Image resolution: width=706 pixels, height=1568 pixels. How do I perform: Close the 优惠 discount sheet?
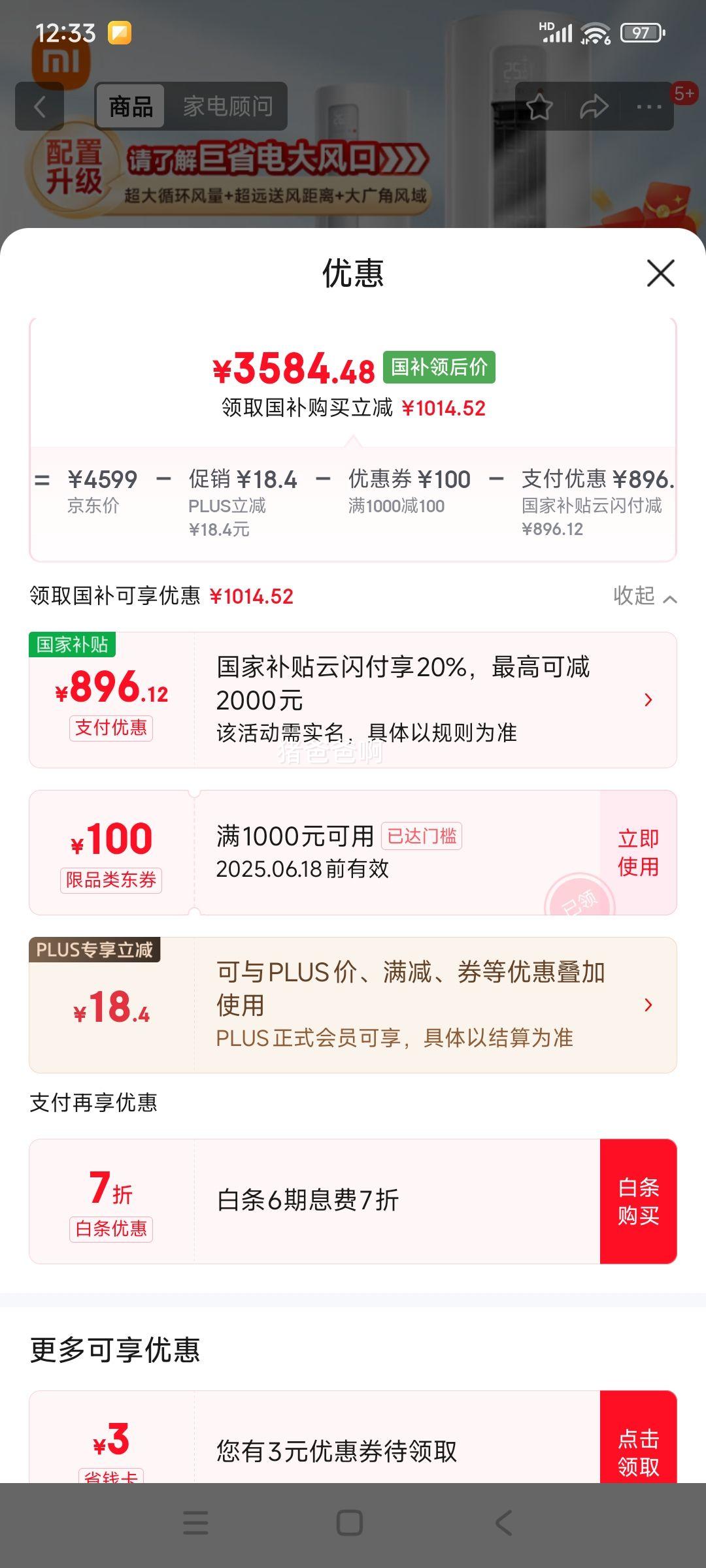point(660,273)
